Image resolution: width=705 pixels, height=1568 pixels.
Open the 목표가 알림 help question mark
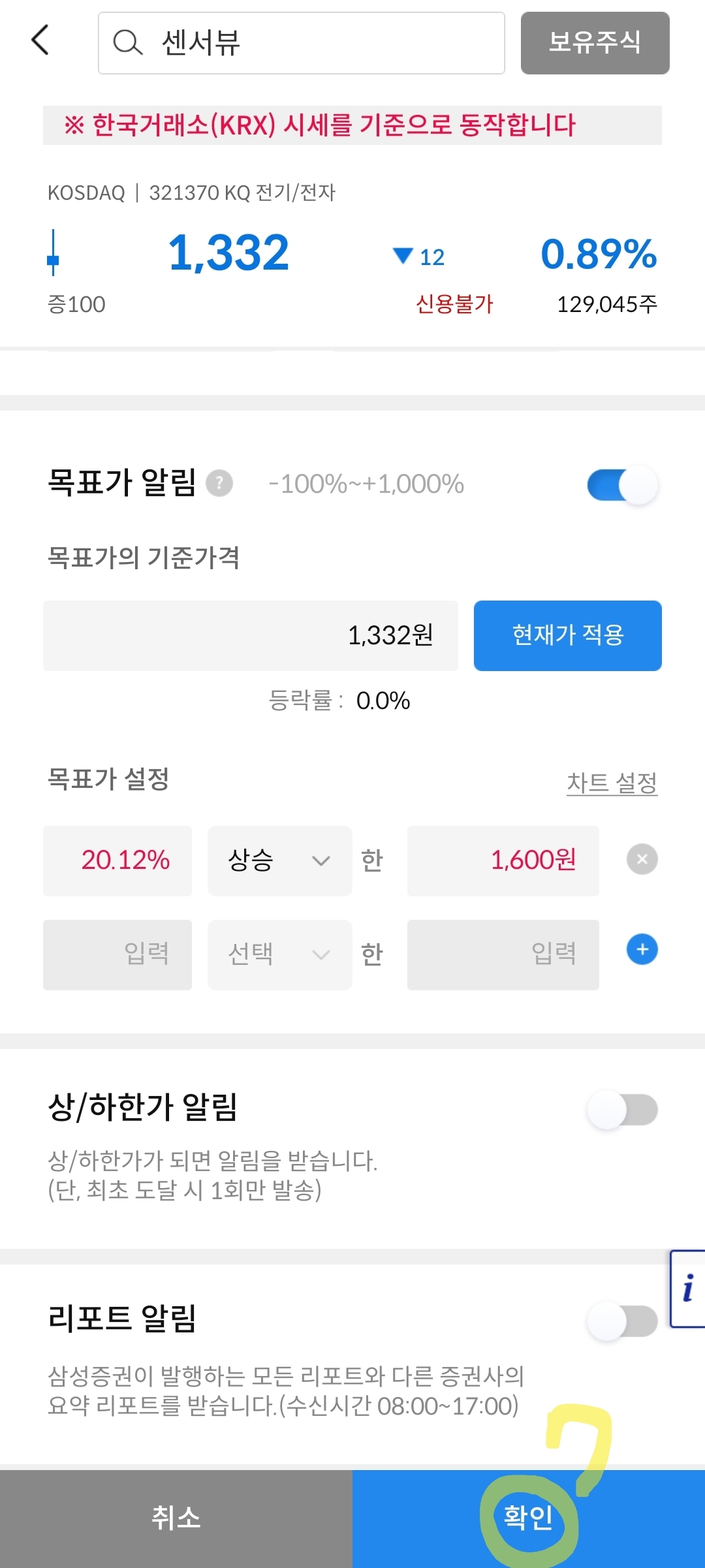click(220, 483)
